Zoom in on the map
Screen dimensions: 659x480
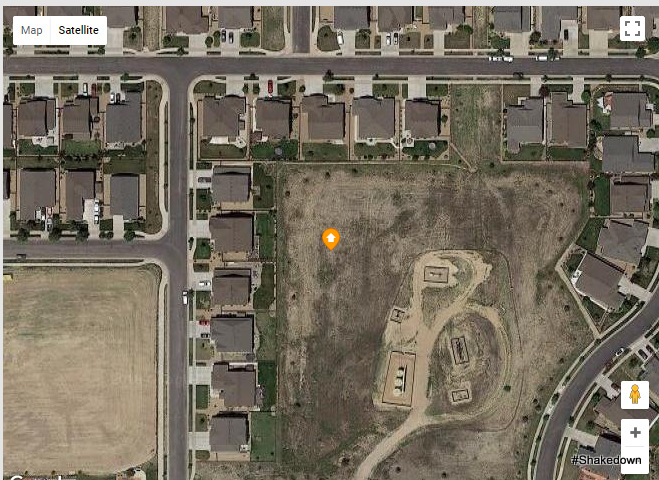tap(633, 434)
